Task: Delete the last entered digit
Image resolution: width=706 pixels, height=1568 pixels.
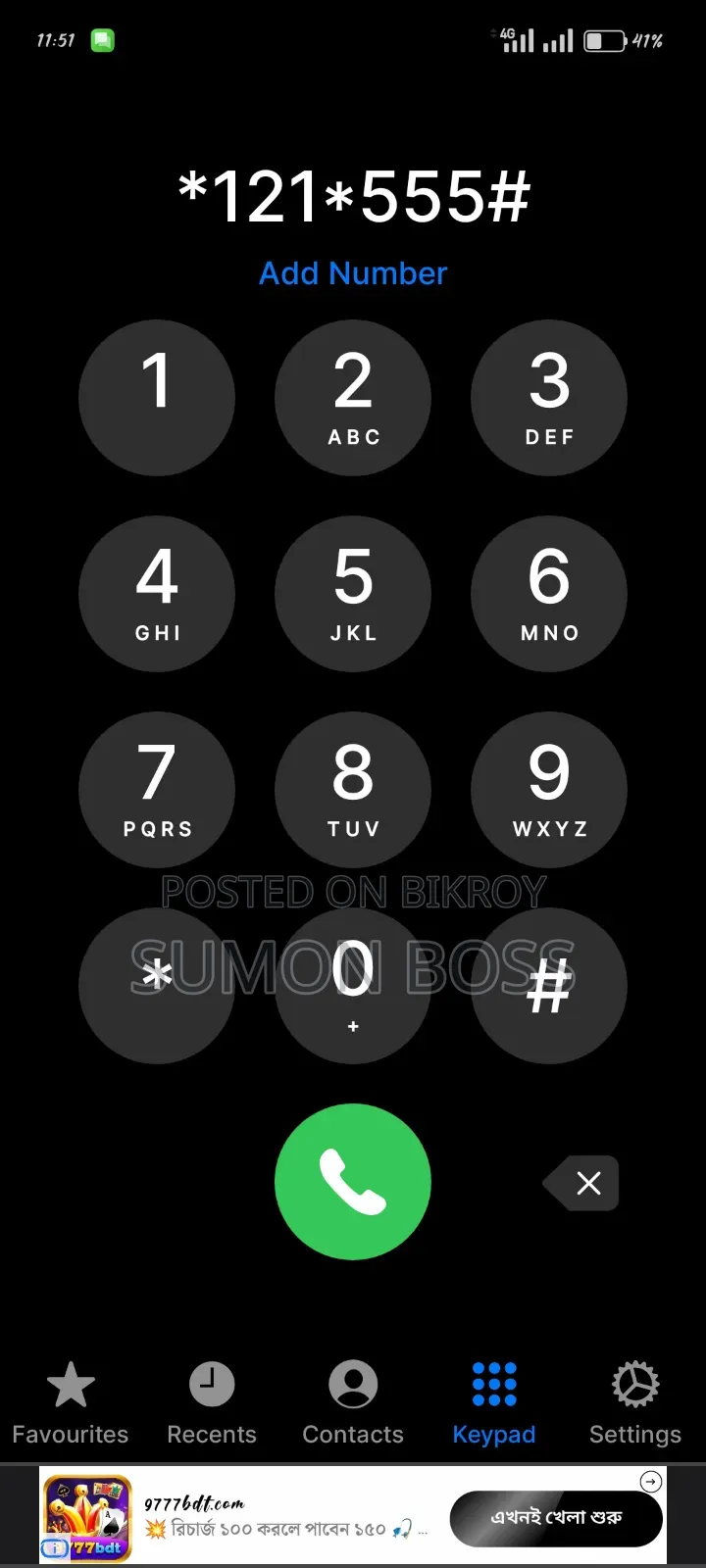Action: pos(580,1183)
